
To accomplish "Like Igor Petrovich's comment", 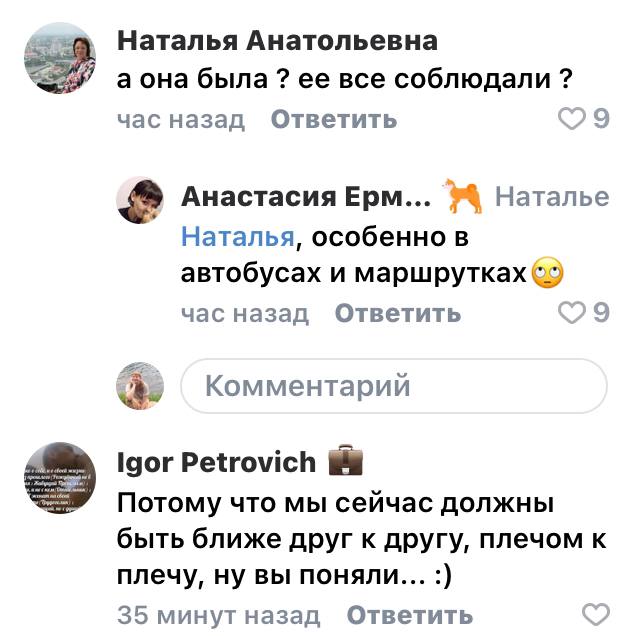I will pos(596,613).
